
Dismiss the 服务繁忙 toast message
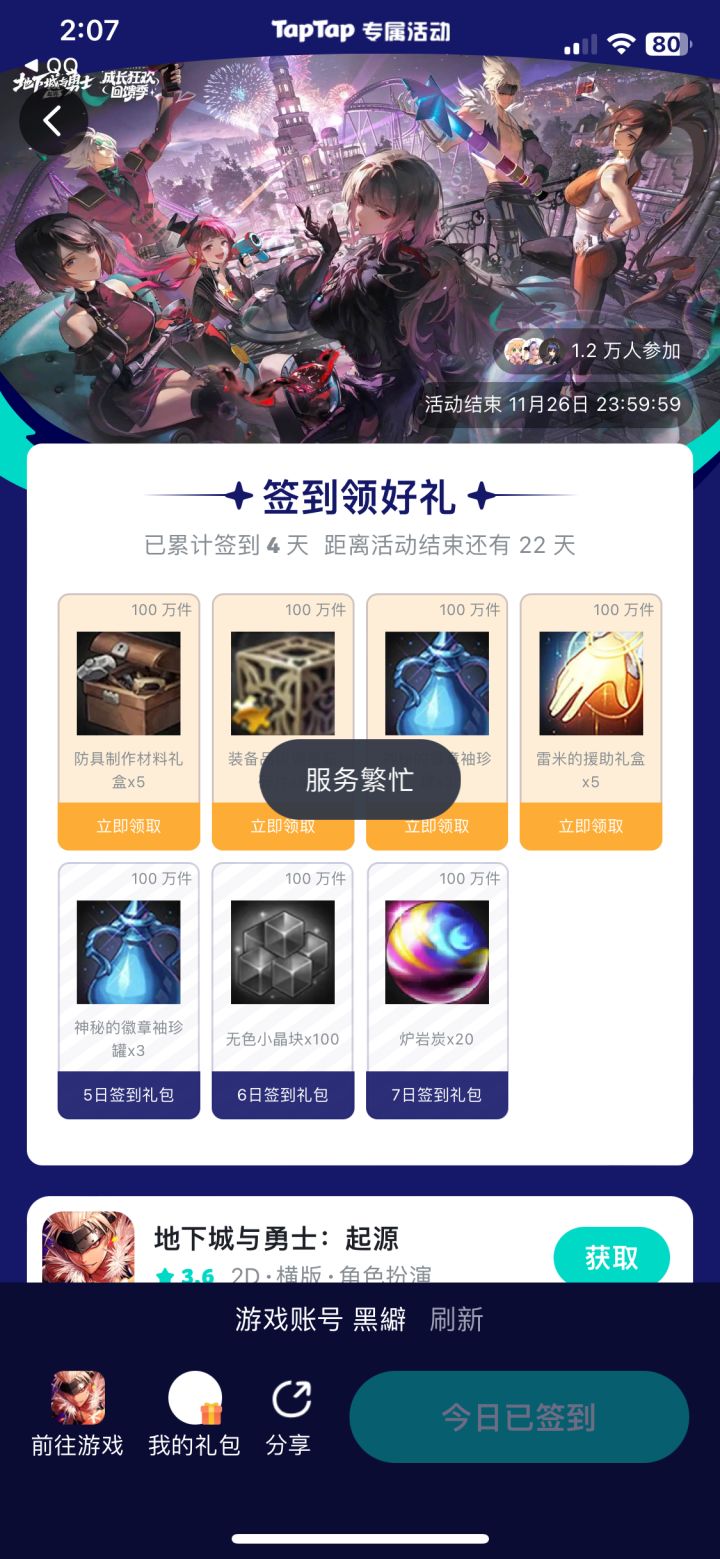(360, 779)
